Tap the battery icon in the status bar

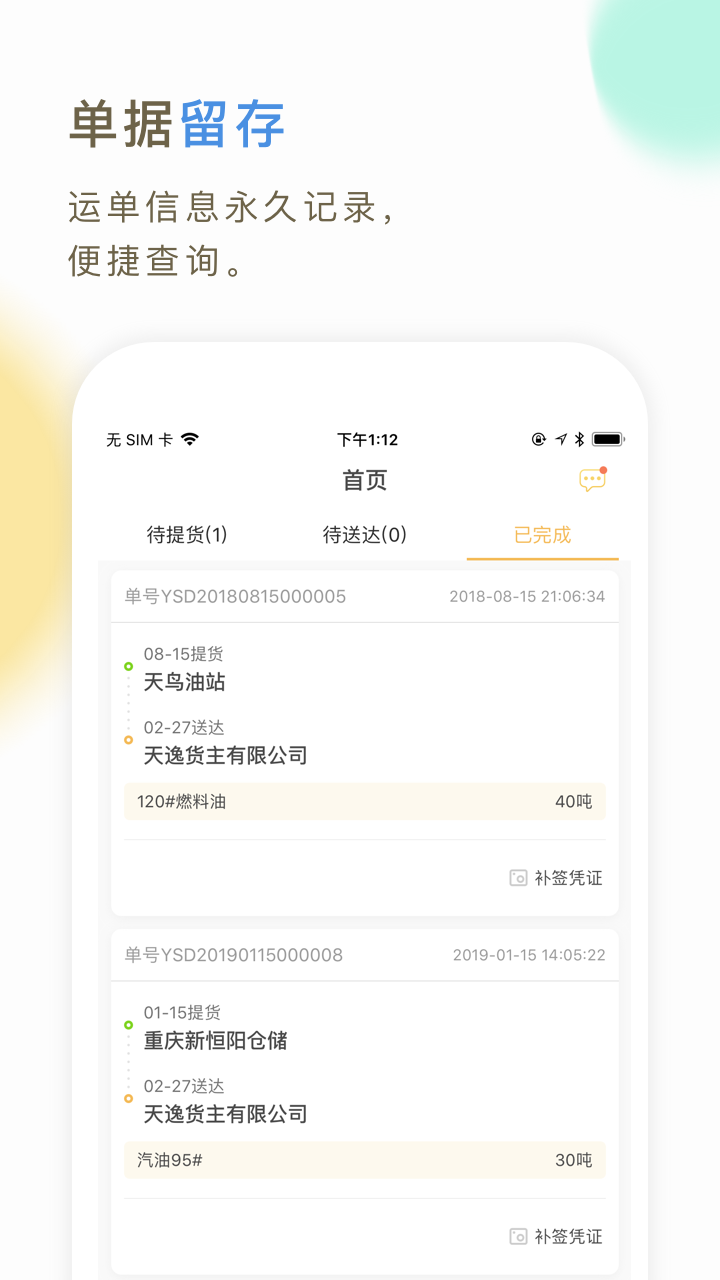tap(608, 438)
